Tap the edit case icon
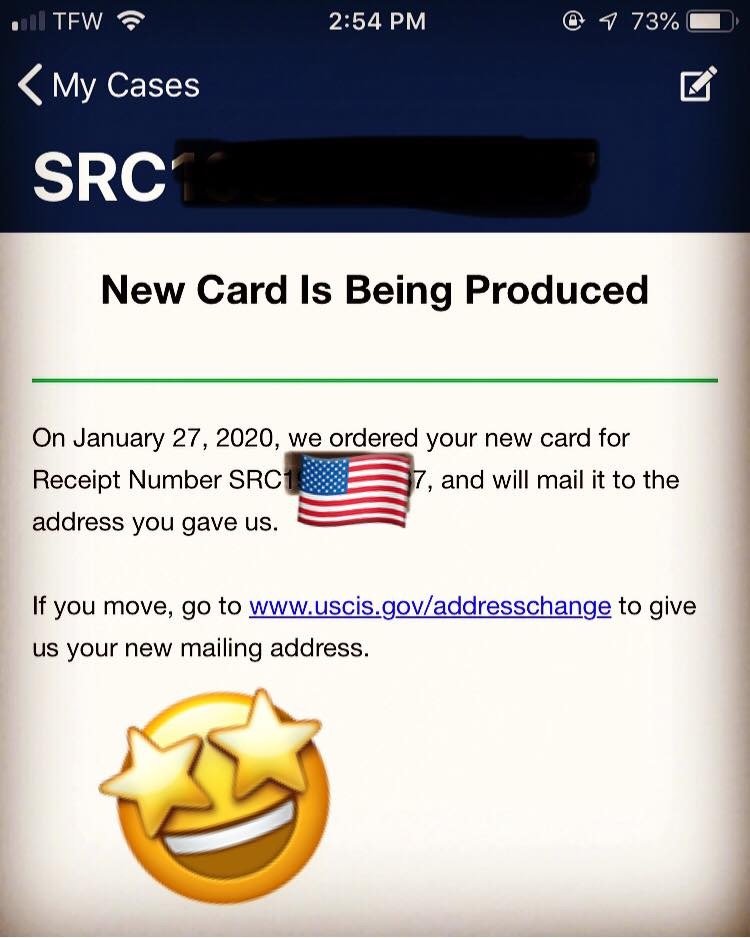The width and height of the screenshot is (750, 938). [698, 85]
